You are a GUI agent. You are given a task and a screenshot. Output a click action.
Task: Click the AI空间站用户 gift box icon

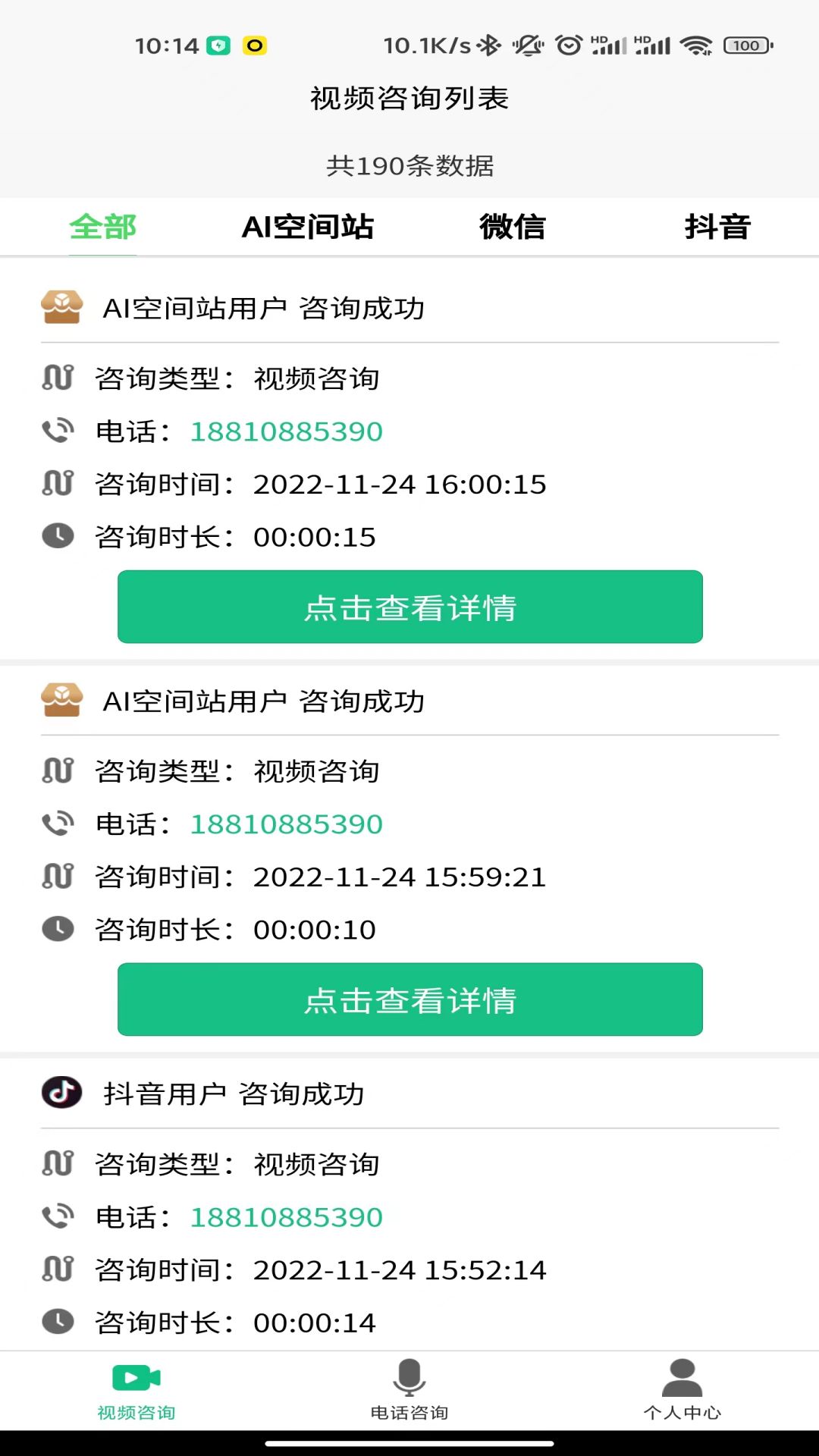pos(61,308)
